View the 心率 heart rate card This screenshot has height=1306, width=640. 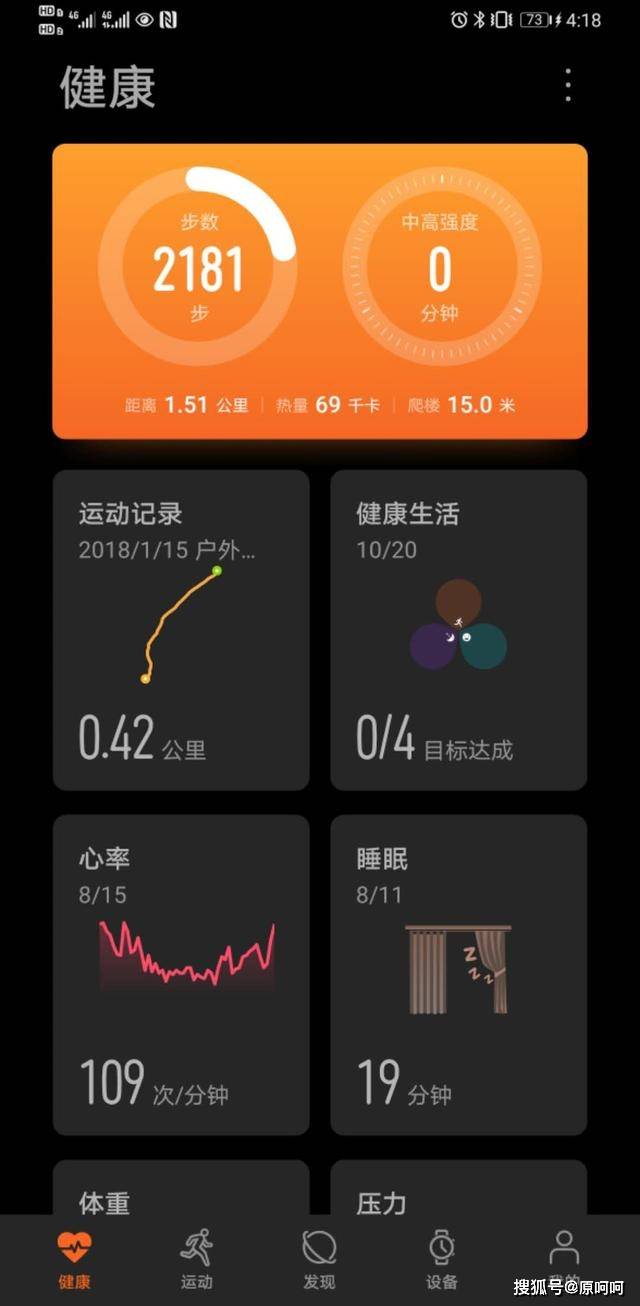pyautogui.click(x=181, y=975)
